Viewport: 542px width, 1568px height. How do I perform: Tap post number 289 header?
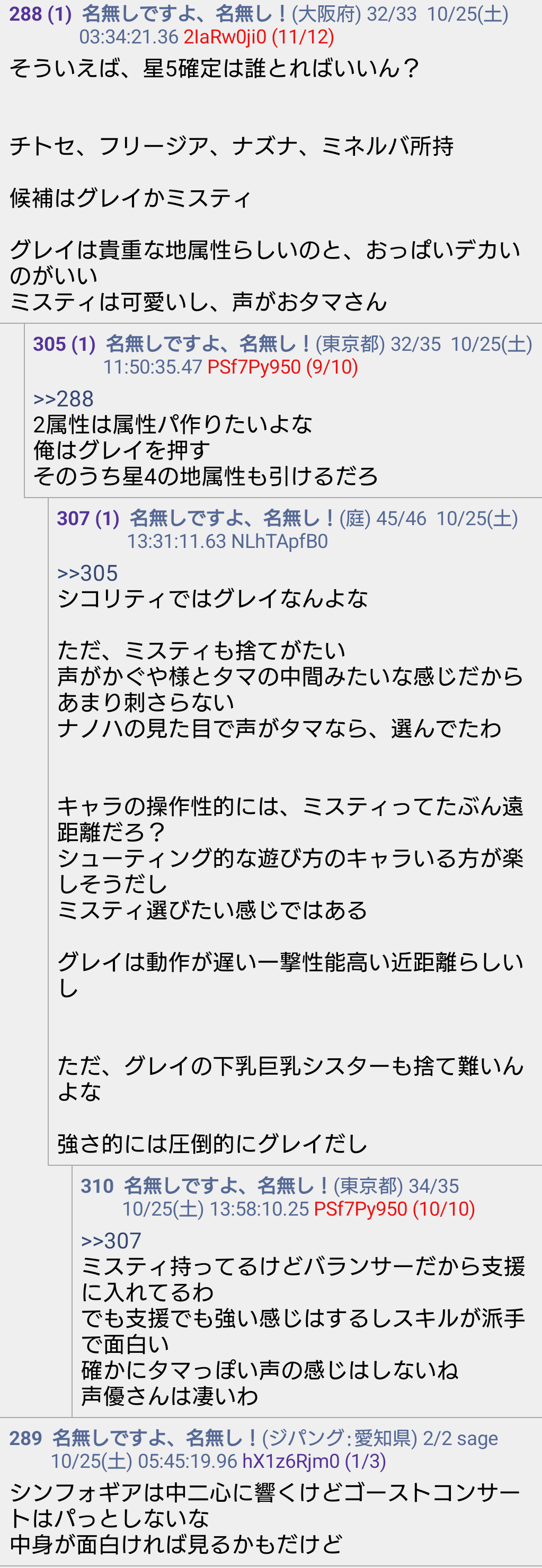pyautogui.click(x=25, y=1438)
